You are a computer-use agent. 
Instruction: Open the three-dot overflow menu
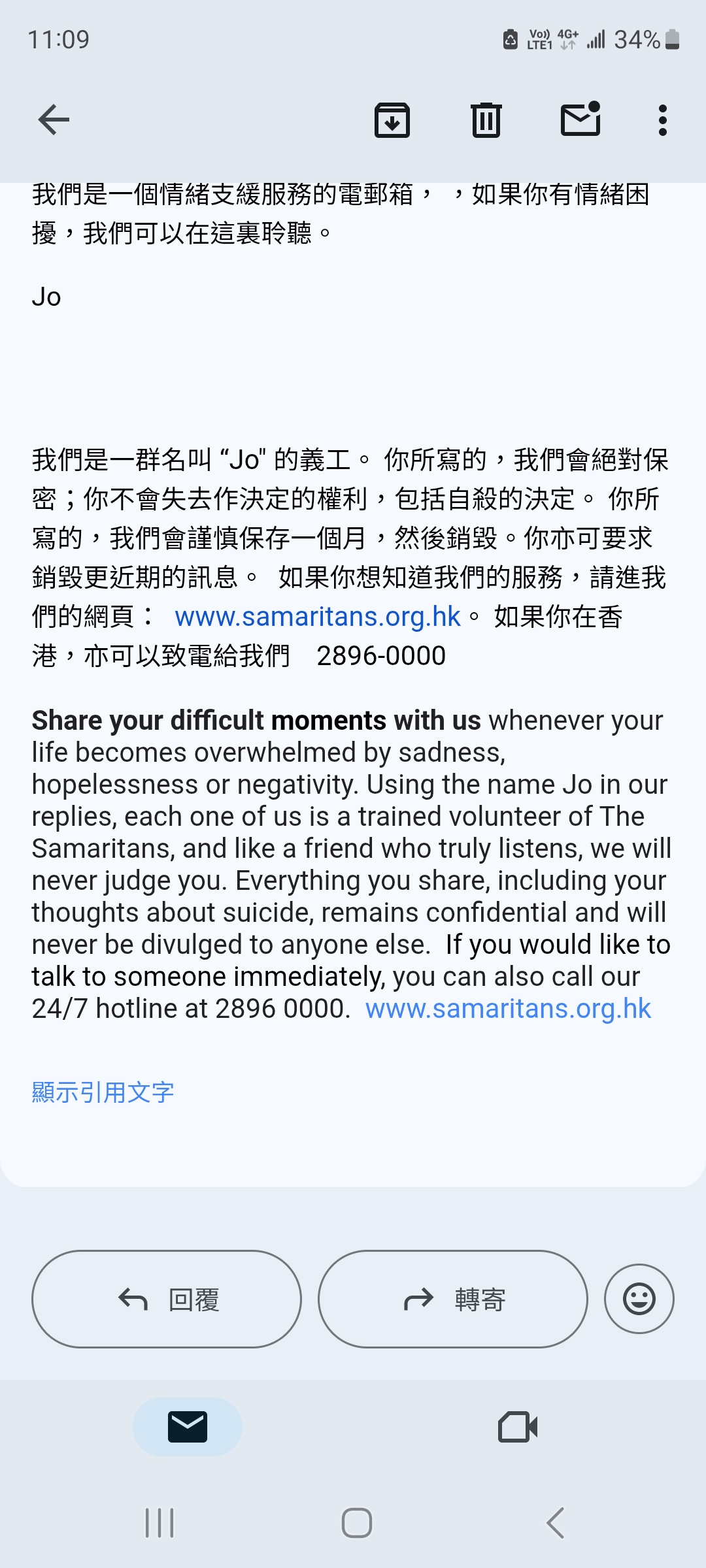[x=663, y=120]
